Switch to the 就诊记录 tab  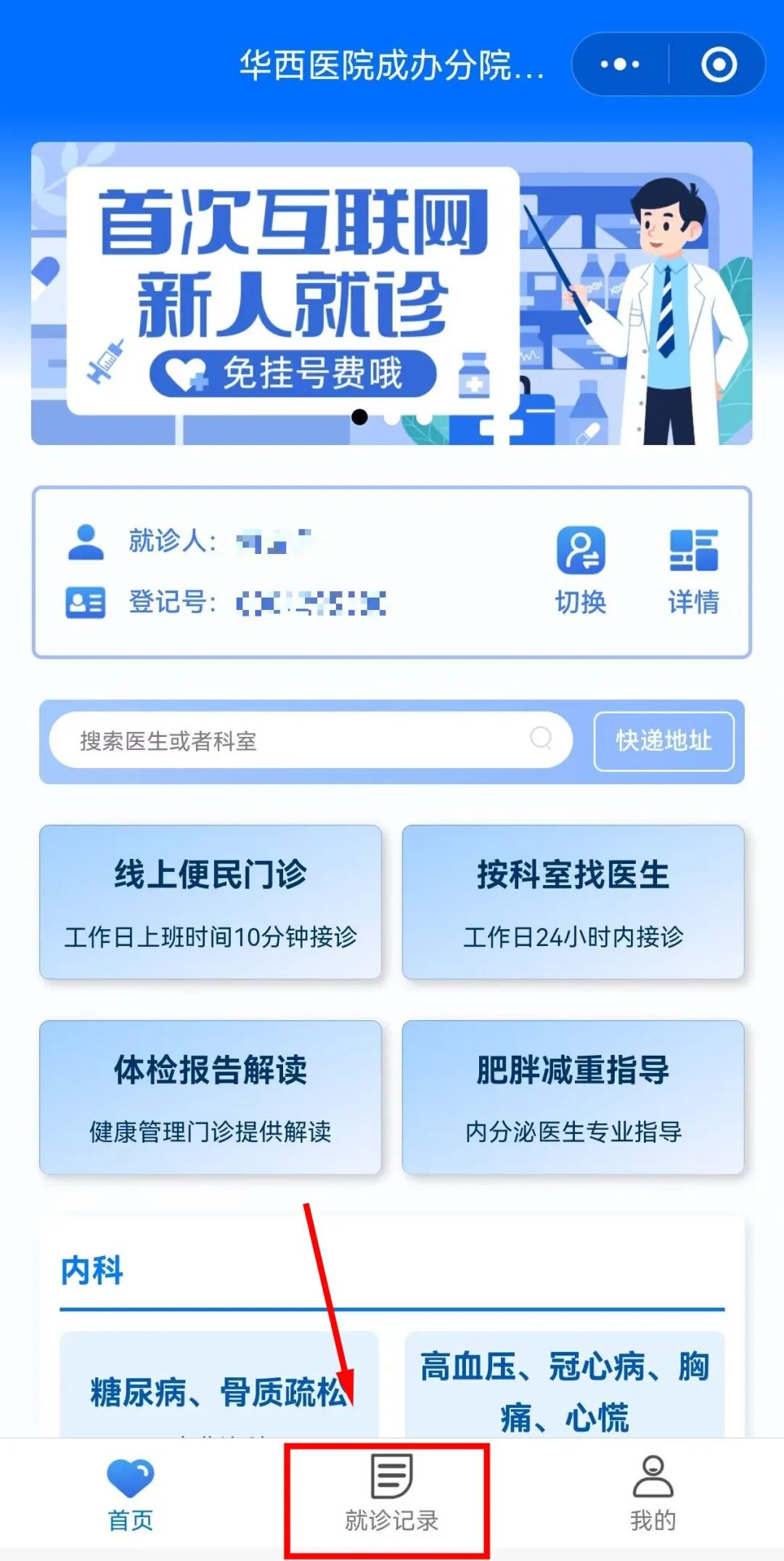pos(392,1496)
